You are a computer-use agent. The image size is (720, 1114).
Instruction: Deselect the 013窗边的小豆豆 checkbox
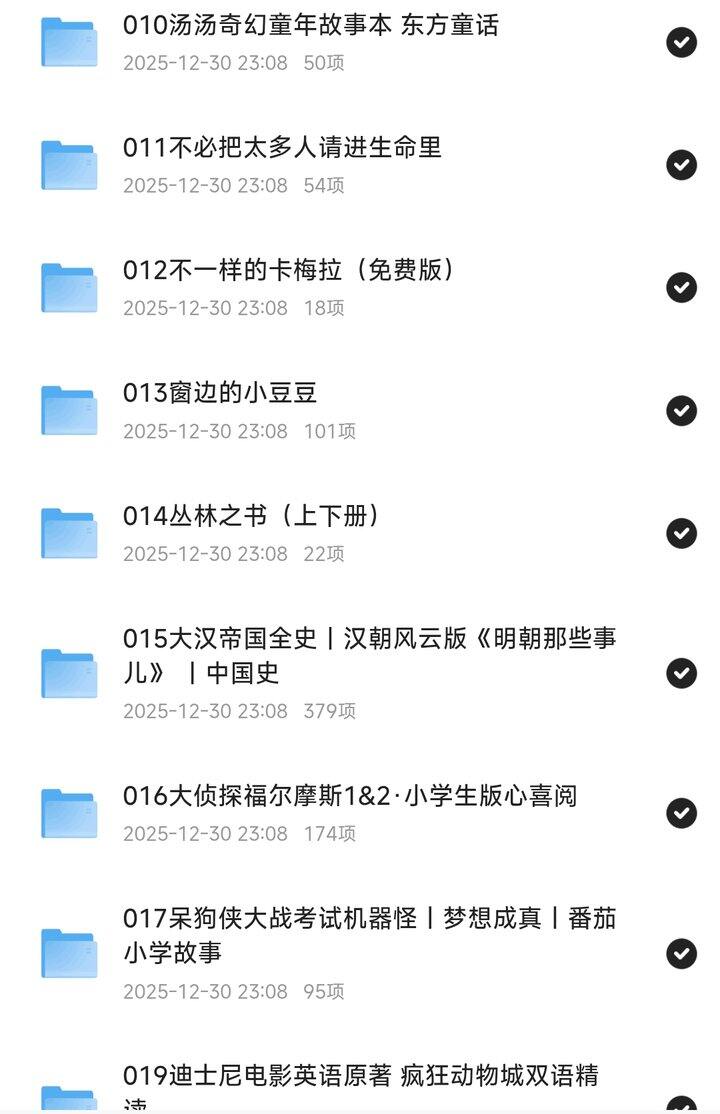point(681,410)
